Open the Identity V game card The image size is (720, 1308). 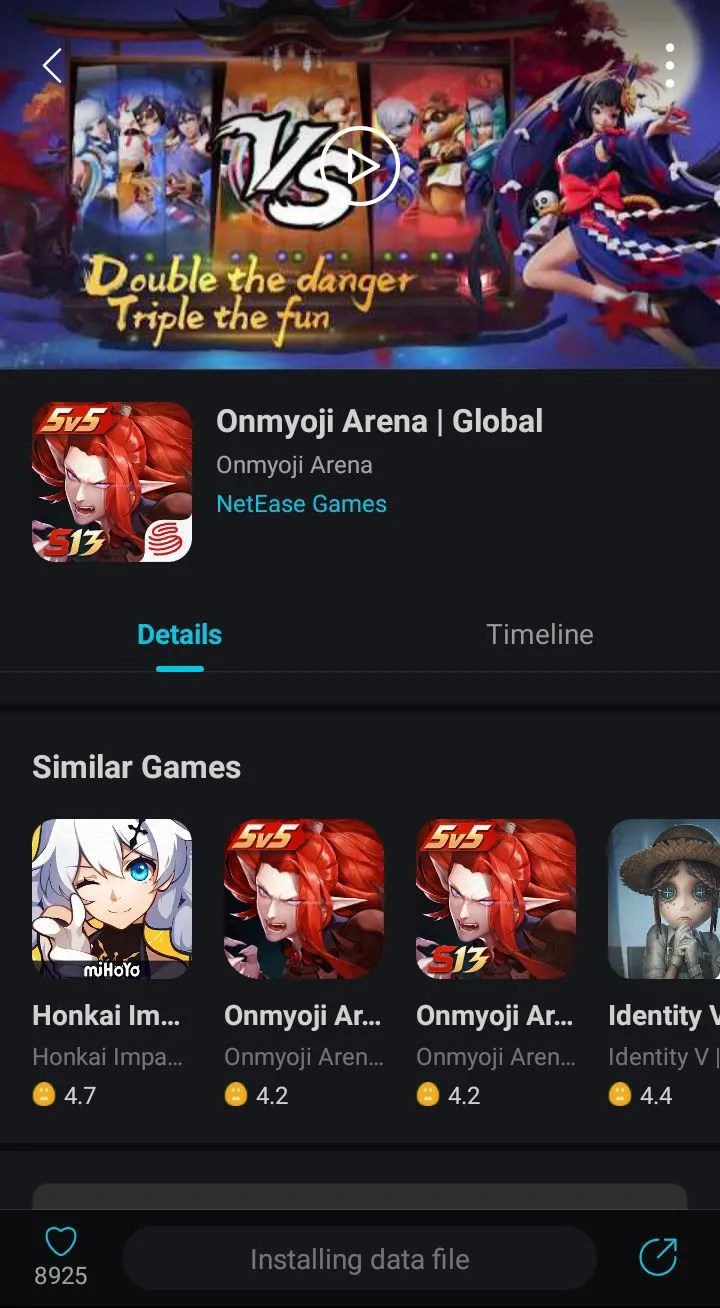pos(664,899)
